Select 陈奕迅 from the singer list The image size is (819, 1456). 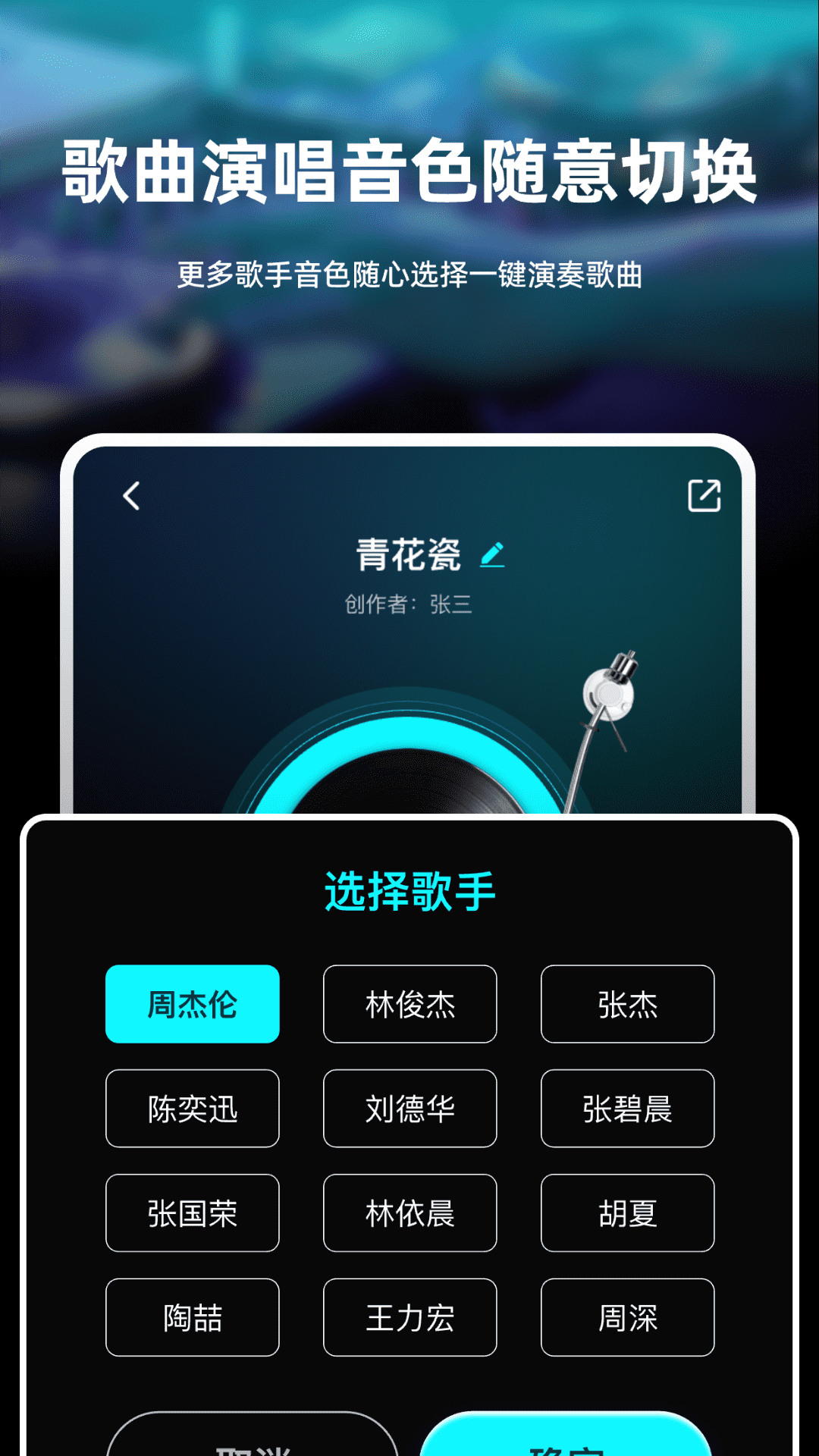coord(192,1109)
